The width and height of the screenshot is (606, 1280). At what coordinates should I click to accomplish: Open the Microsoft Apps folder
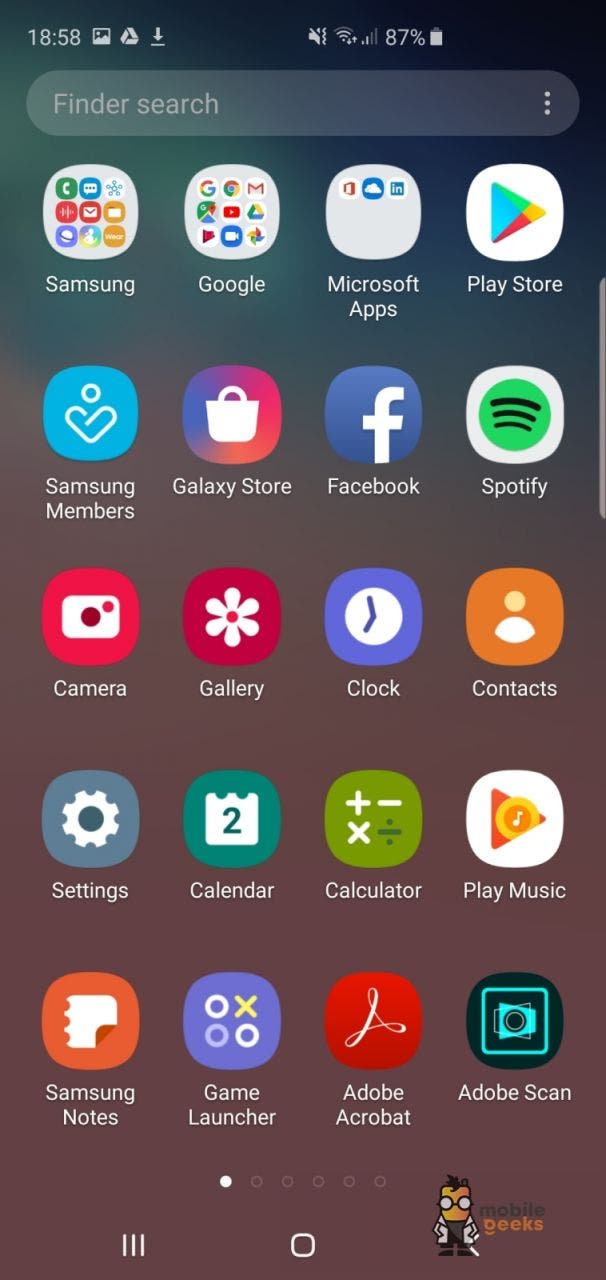373,213
